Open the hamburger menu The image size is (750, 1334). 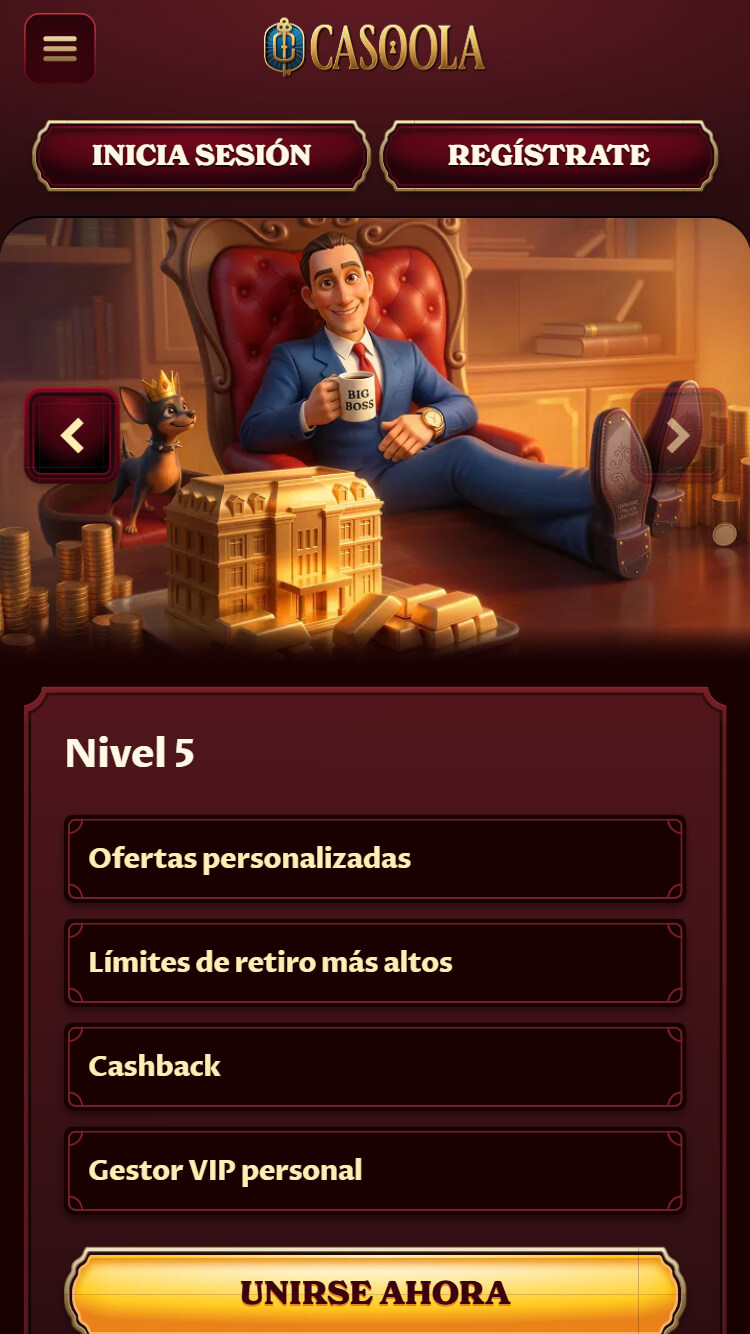60,48
